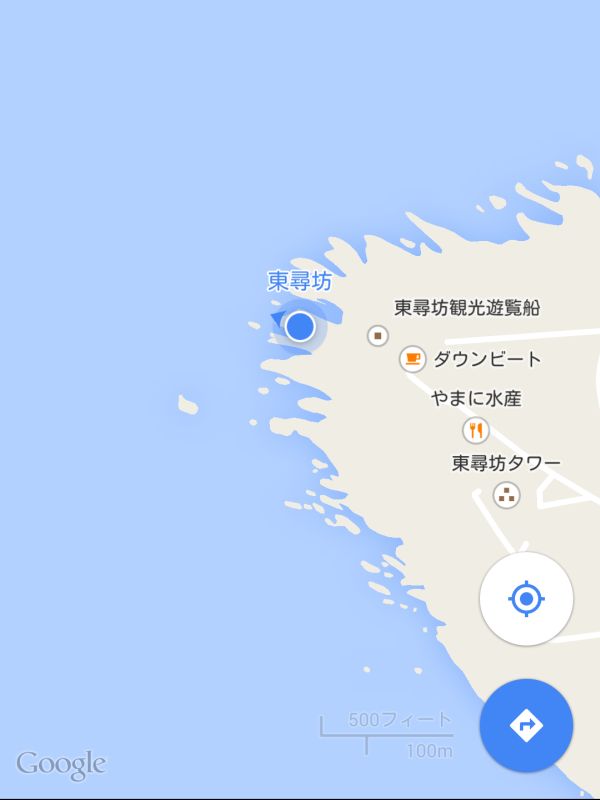600x800 pixels.
Task: Tap the 東尋坊タワー place marker
Action: tap(507, 493)
